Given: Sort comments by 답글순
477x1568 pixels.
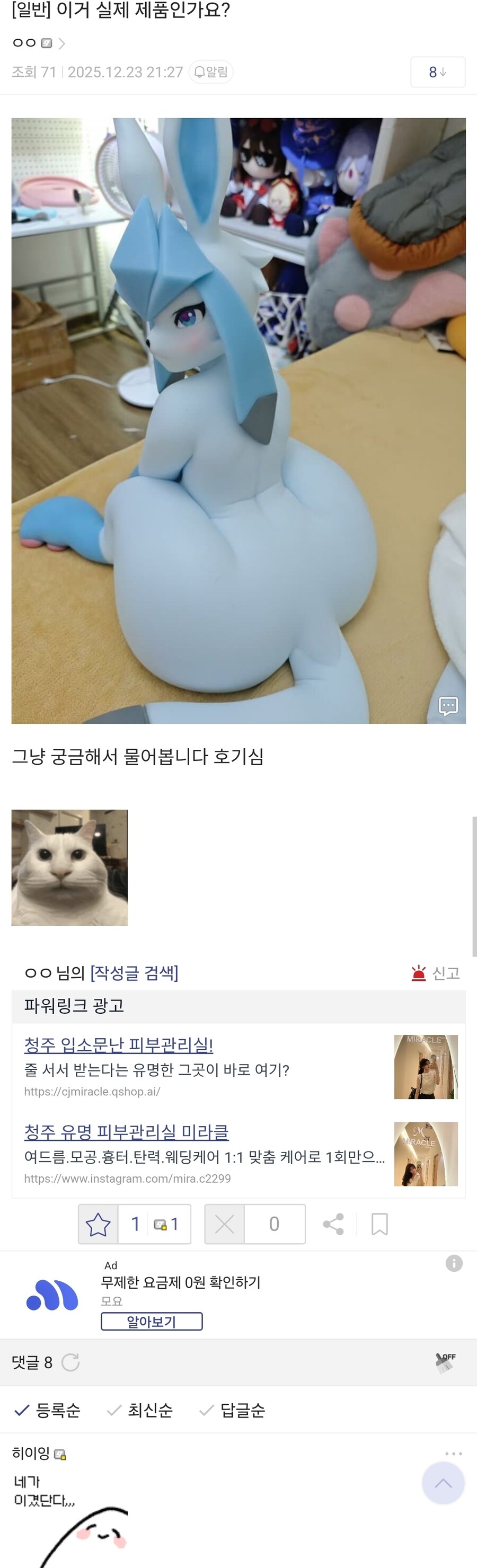Looking at the screenshot, I should 233,1410.
